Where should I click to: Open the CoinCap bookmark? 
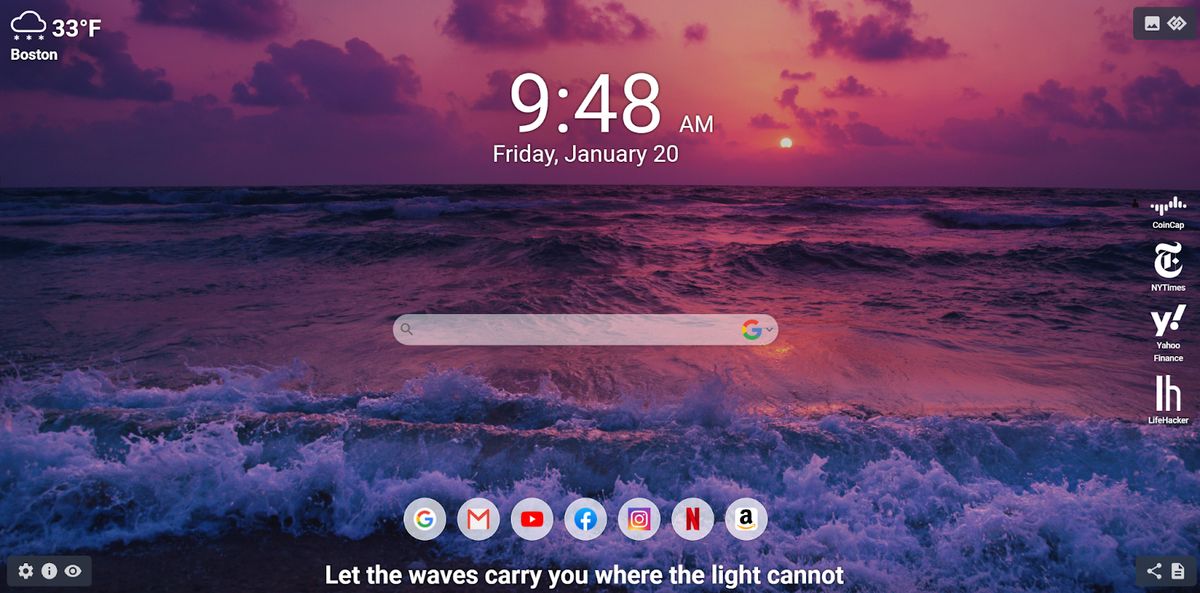point(1168,212)
